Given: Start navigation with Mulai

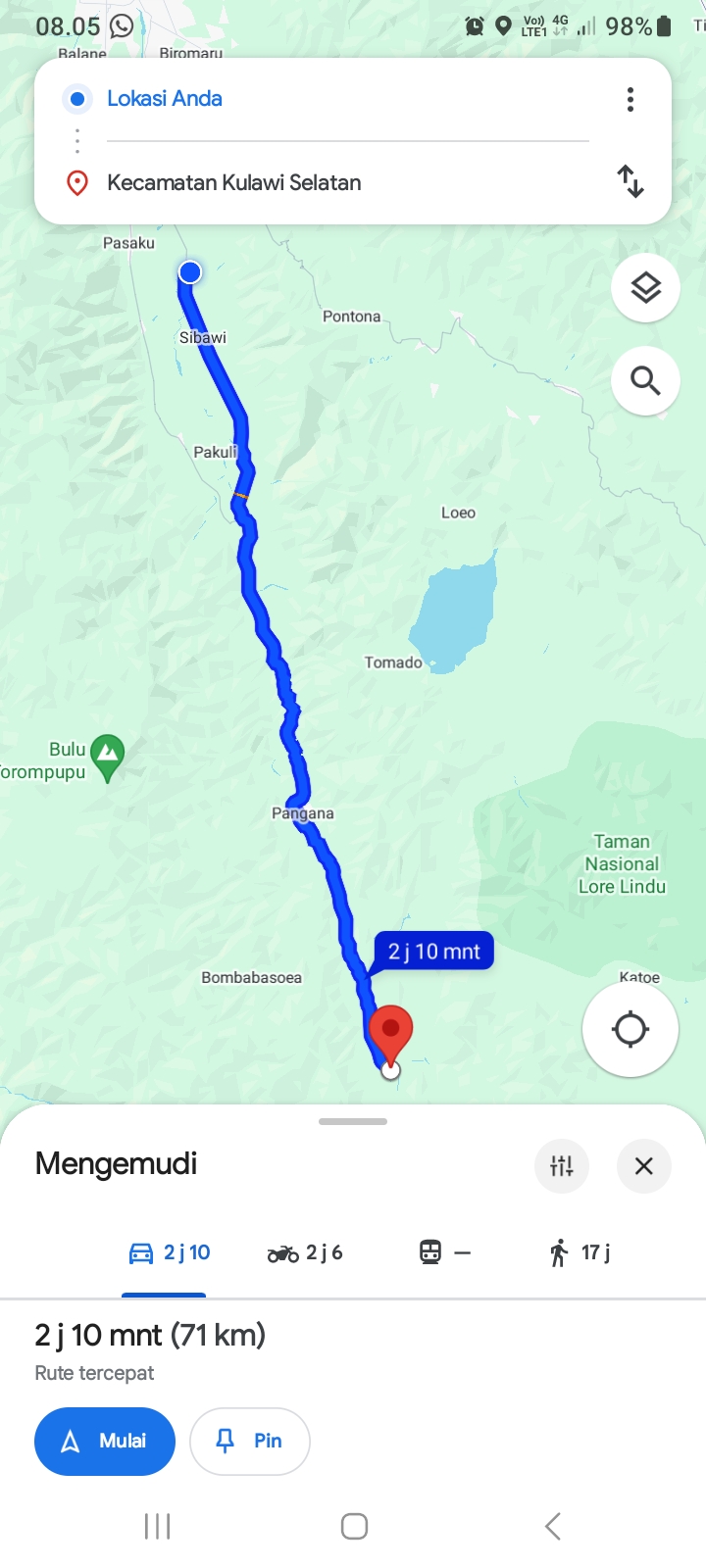Looking at the screenshot, I should 105,1441.
